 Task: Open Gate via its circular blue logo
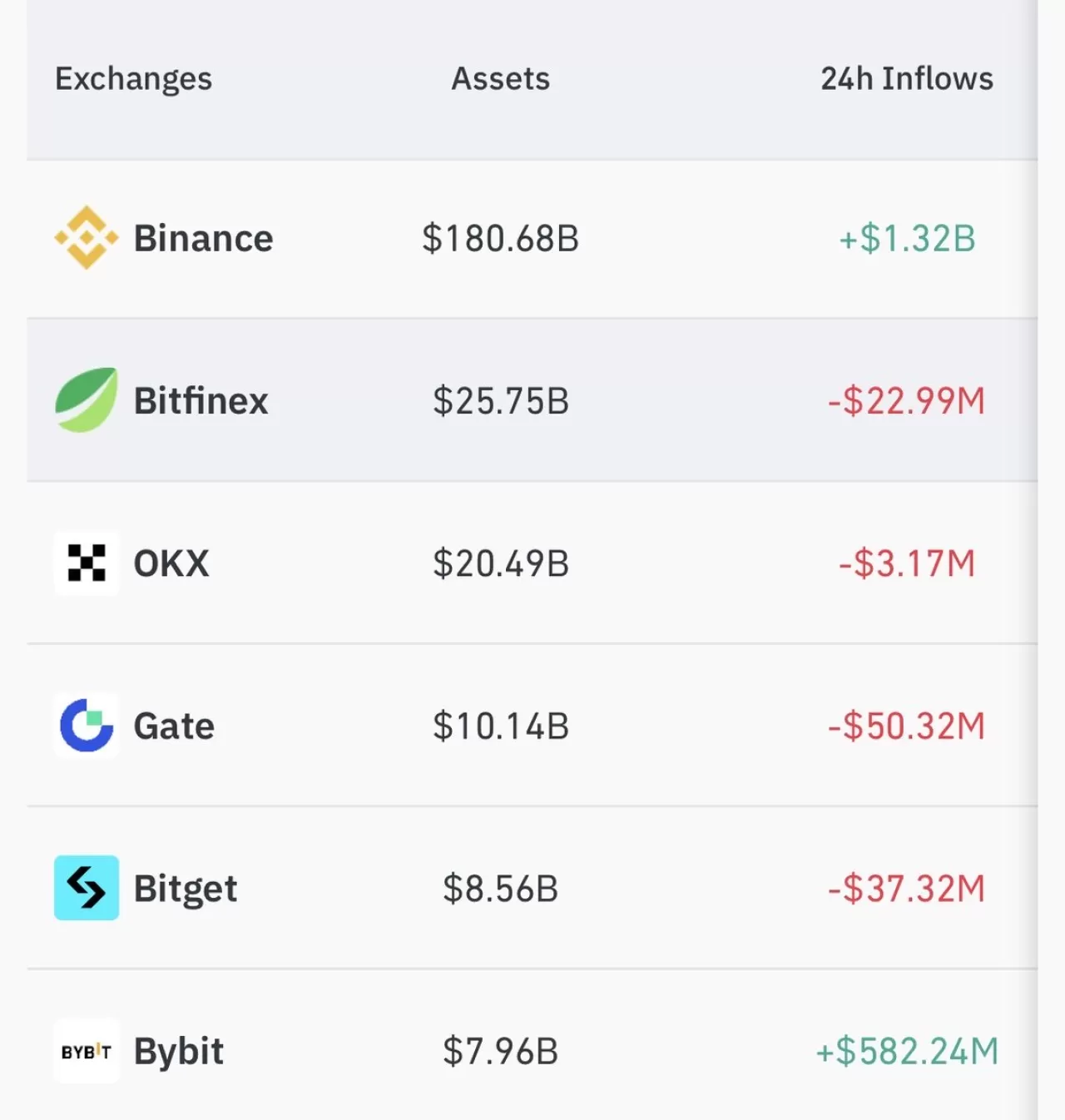(x=86, y=726)
